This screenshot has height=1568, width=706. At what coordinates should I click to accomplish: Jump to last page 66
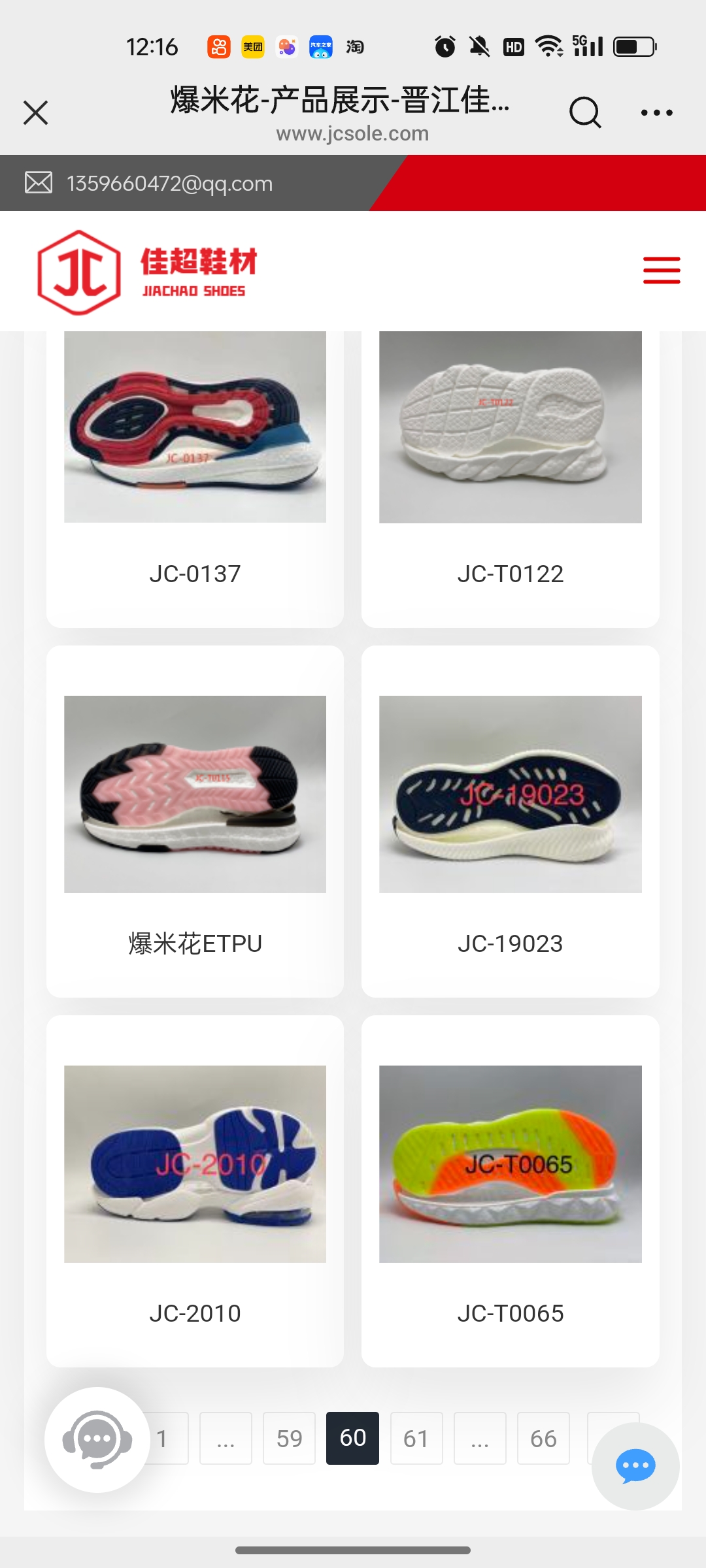543,1438
